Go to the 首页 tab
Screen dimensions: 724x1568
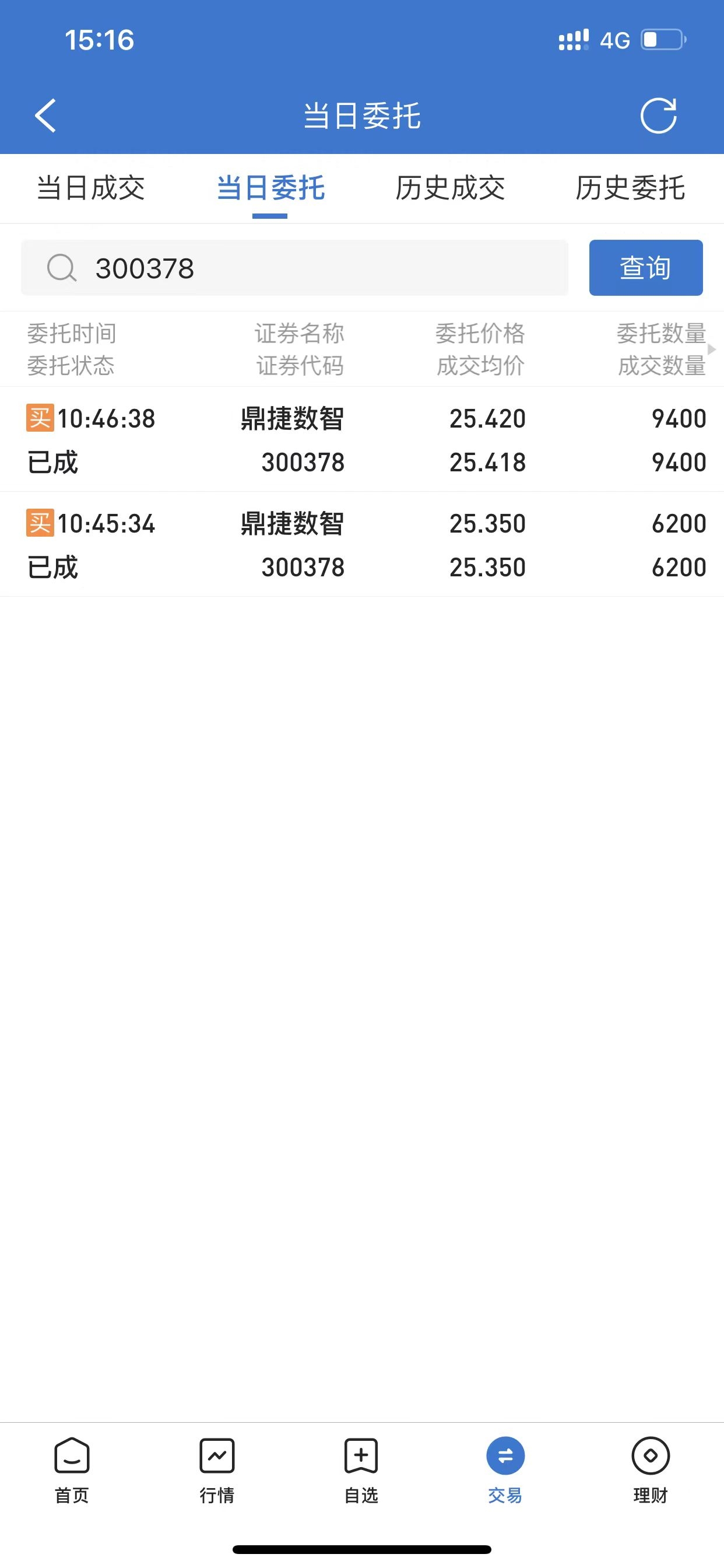(72, 1469)
